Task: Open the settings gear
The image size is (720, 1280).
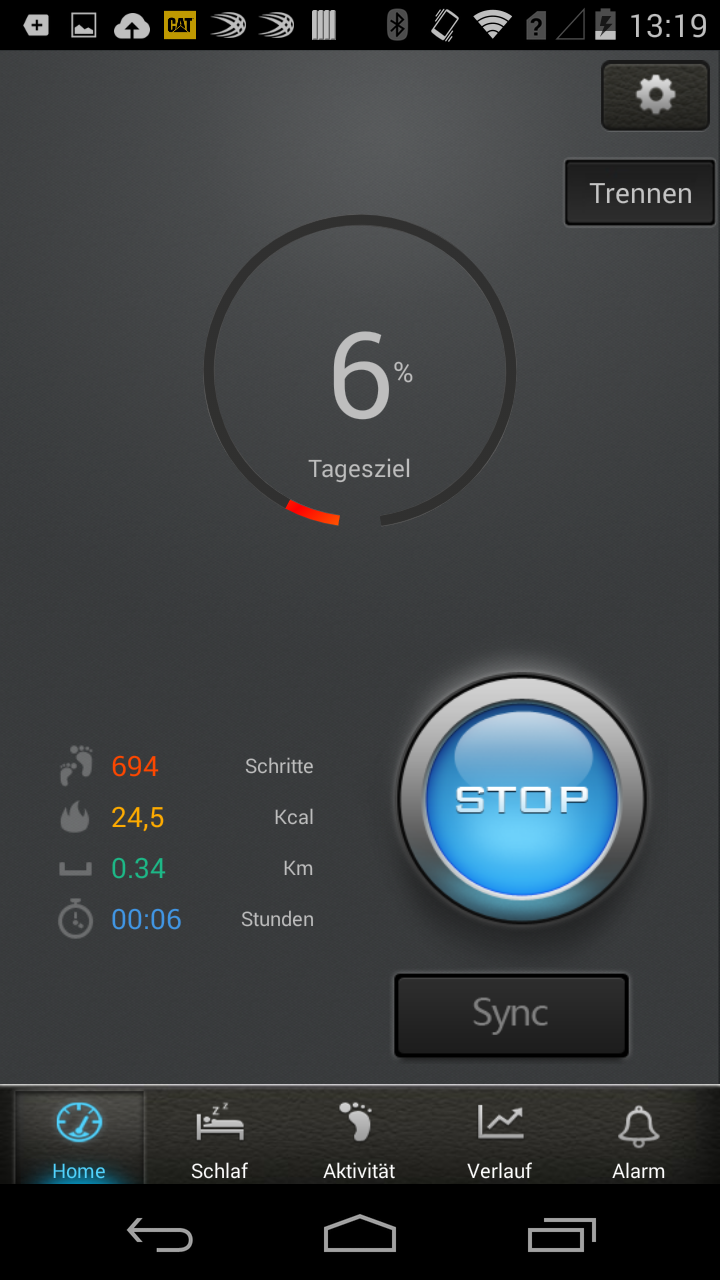Action: click(x=655, y=96)
